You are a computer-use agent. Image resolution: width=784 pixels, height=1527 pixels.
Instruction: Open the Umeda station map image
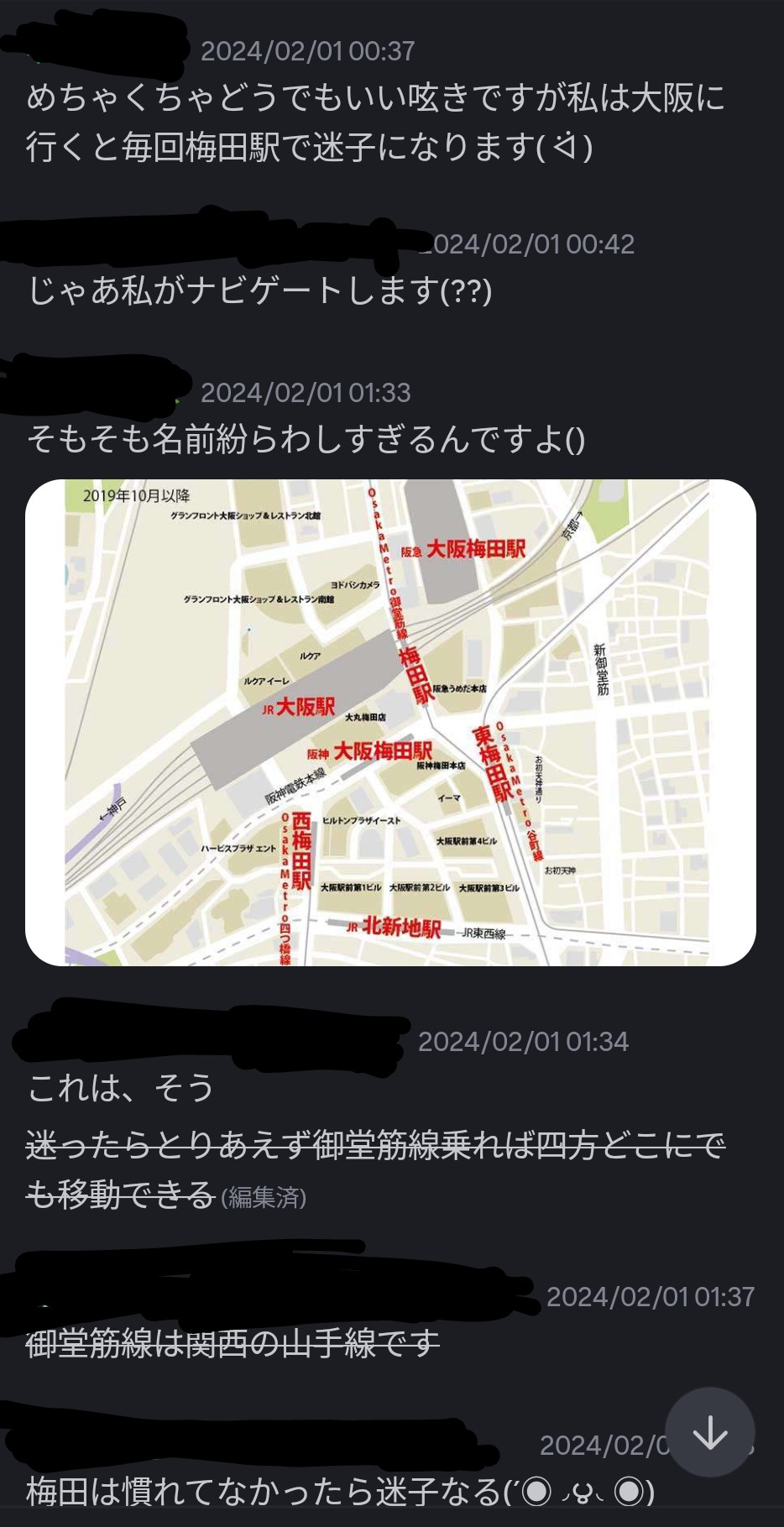coord(390,722)
